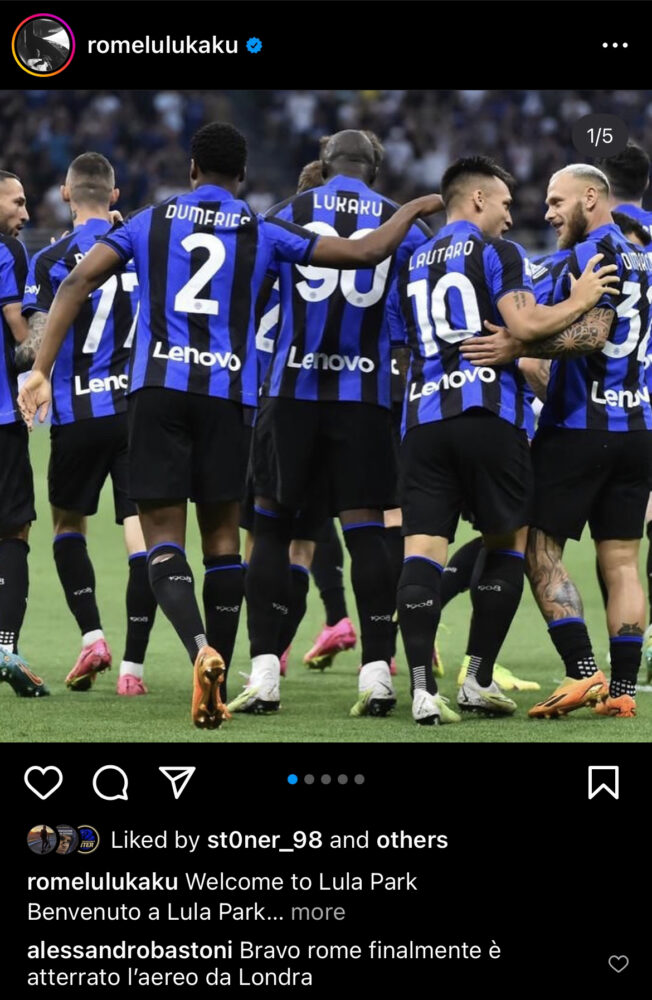Save this post with the bookmark icon
This screenshot has height=1000, width=652.
[603, 782]
